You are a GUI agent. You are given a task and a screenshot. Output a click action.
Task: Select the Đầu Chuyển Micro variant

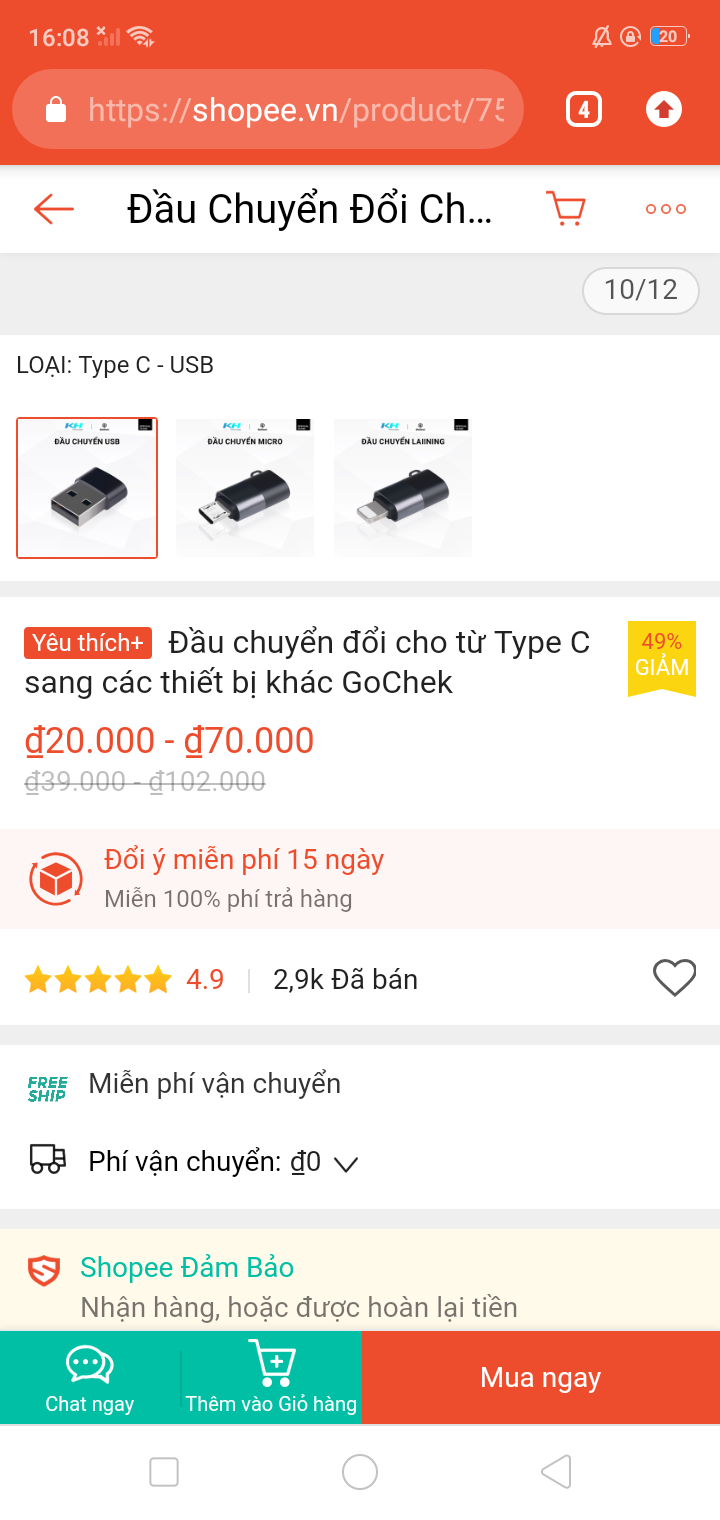pyautogui.click(x=245, y=488)
